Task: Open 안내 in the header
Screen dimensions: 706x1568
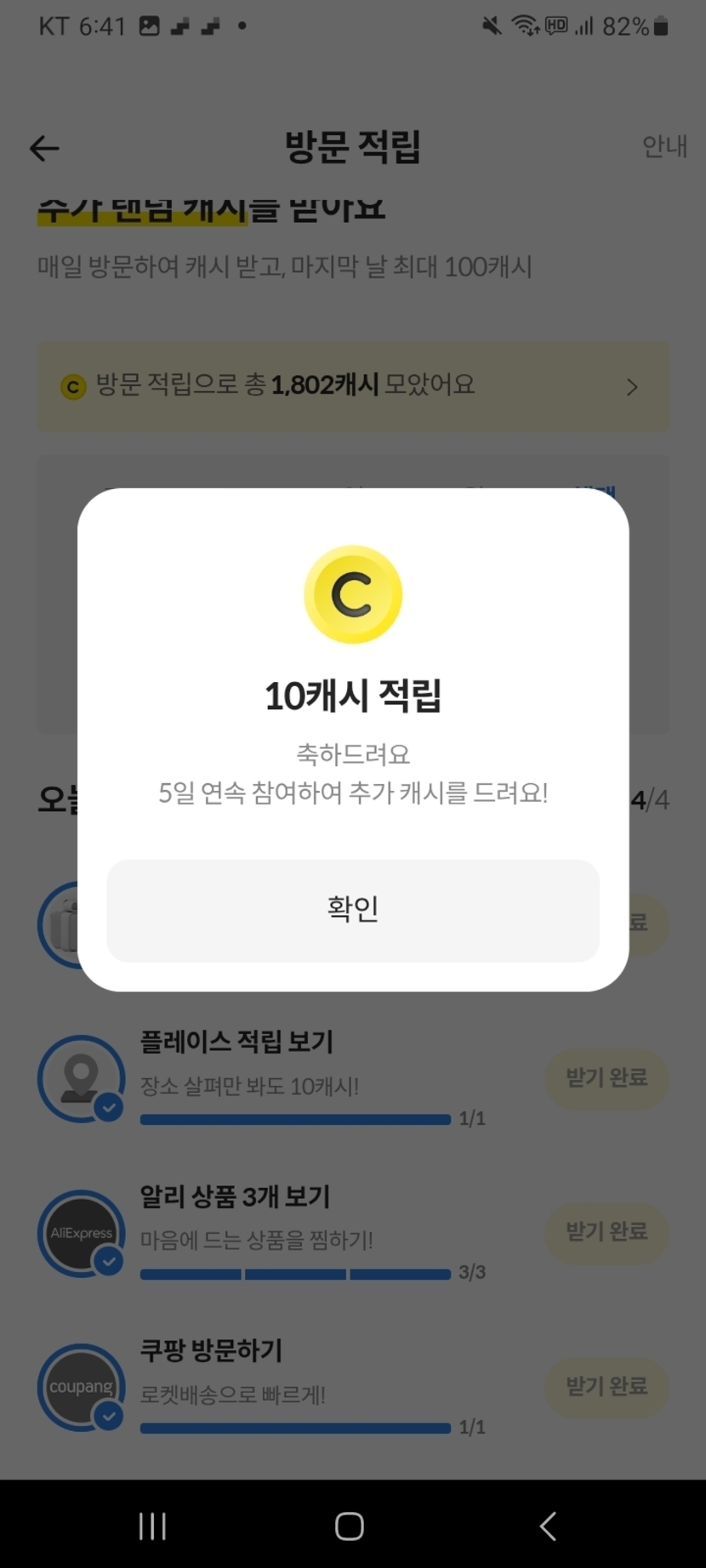Action: tap(664, 147)
